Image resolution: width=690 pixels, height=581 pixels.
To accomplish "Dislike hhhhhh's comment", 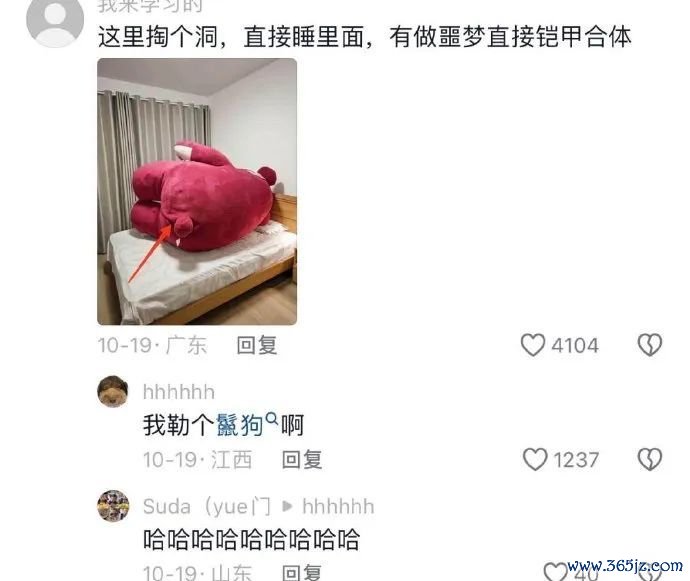I will click(x=650, y=460).
